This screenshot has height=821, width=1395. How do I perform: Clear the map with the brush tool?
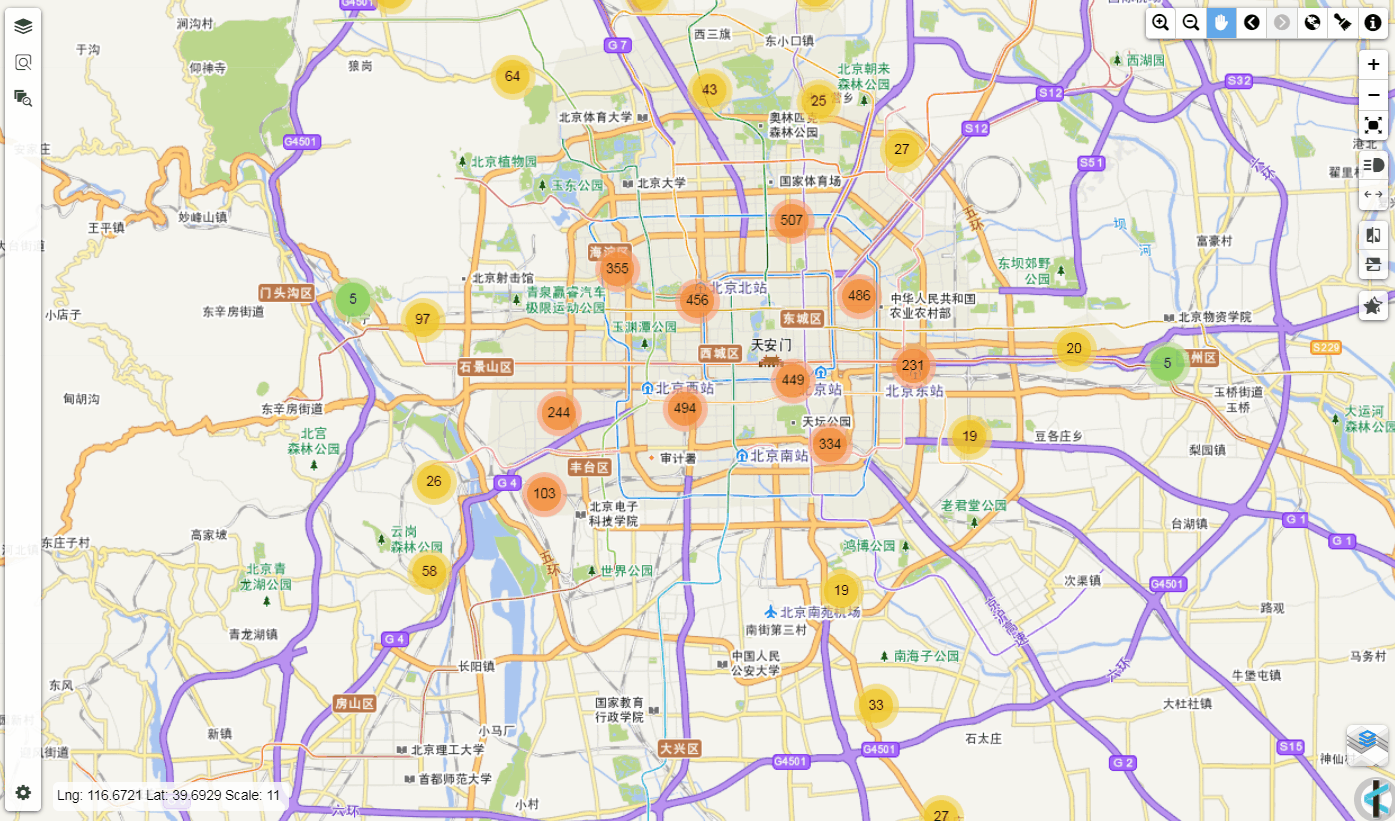pos(1343,22)
